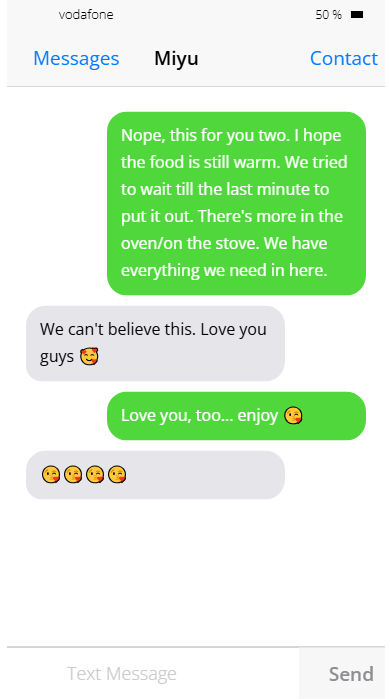Go back to the Messages list

pos(76,59)
